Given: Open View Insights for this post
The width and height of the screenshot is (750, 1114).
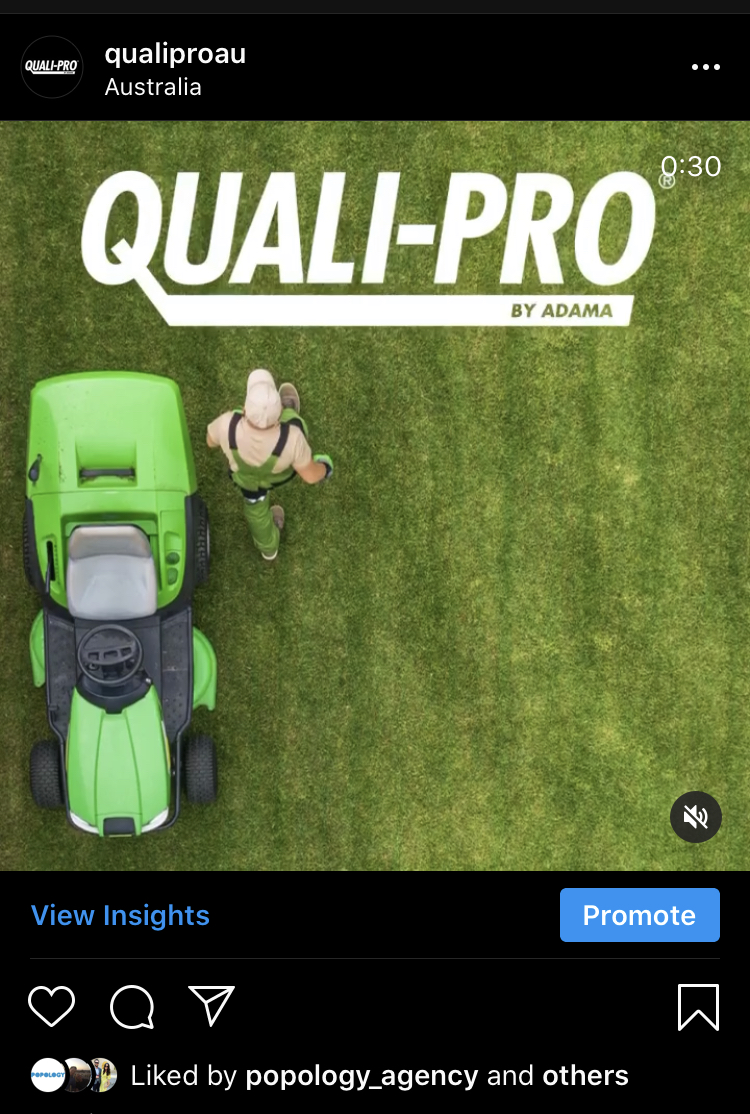Looking at the screenshot, I should [x=120, y=915].
